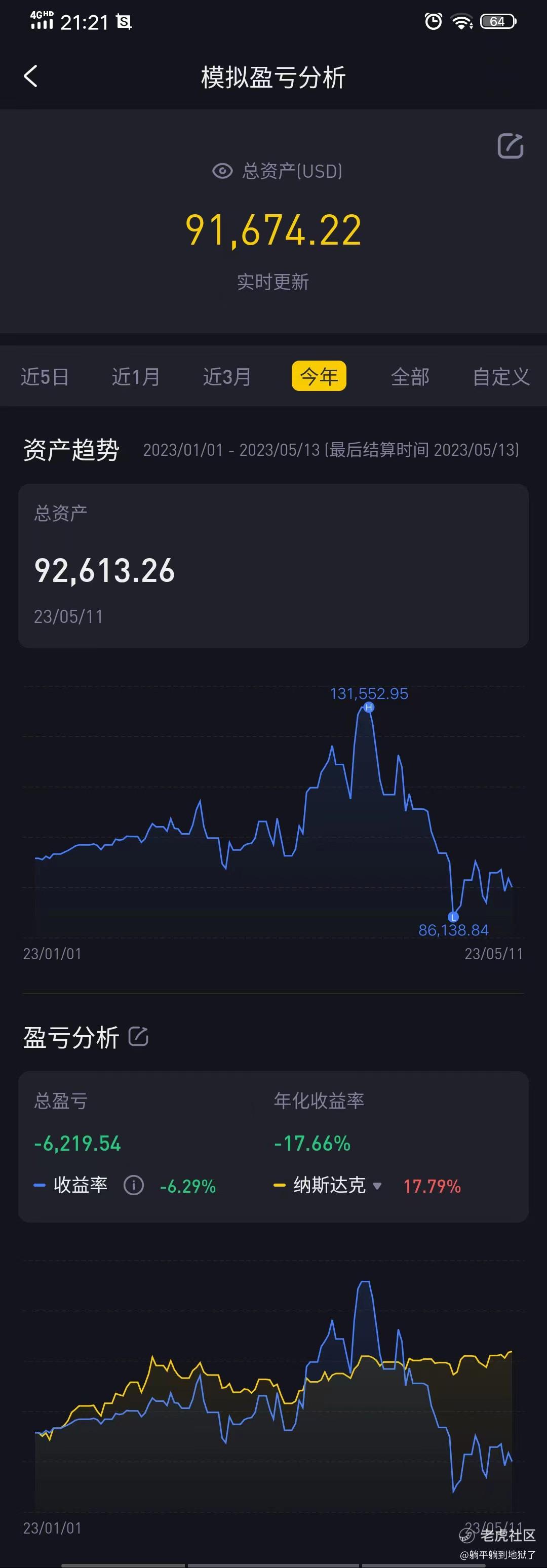The image size is (547, 1568).
Task: Share the 盈亏分析 section
Action: tap(139, 1036)
